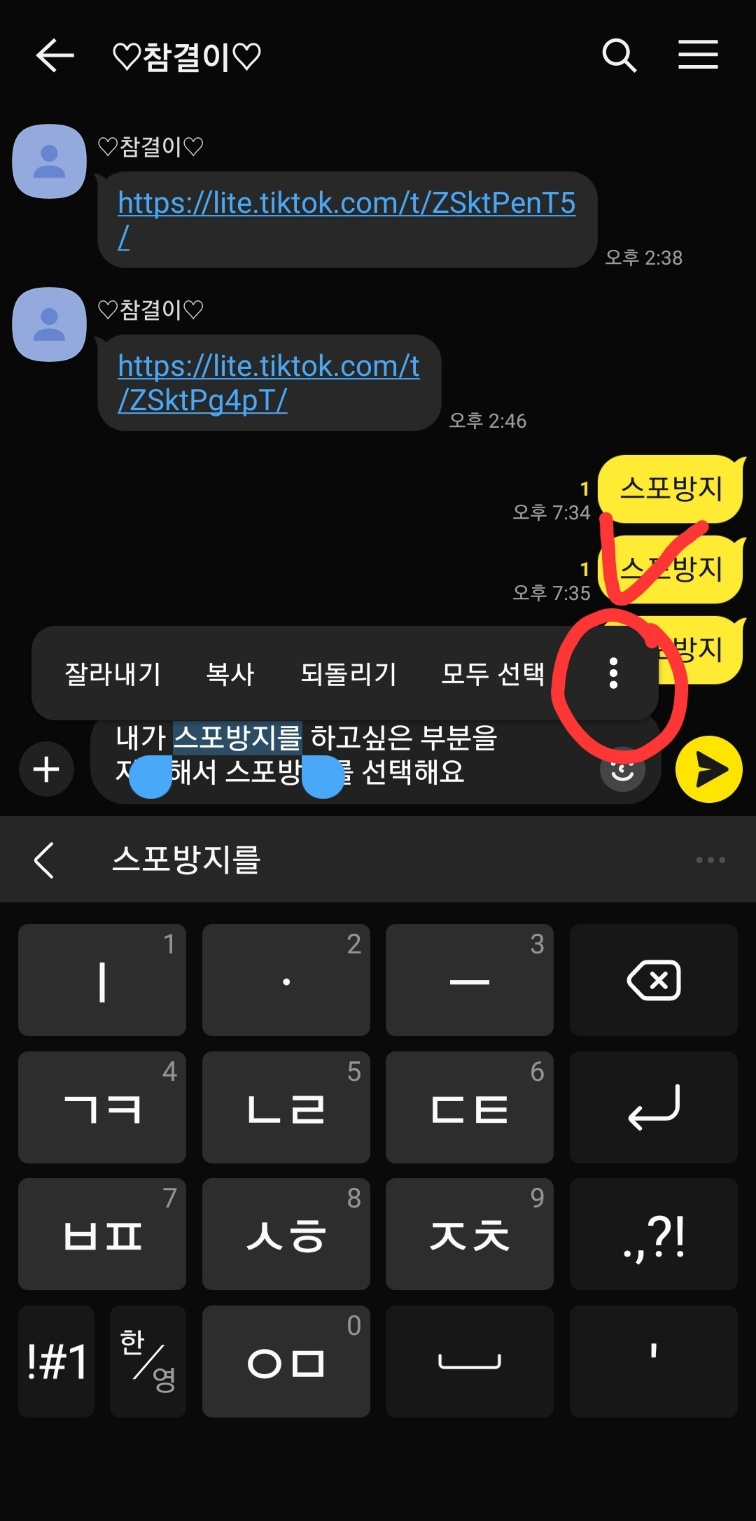The height and width of the screenshot is (1521, 756).
Task: Tap 되돌리기 to undo
Action: click(348, 674)
